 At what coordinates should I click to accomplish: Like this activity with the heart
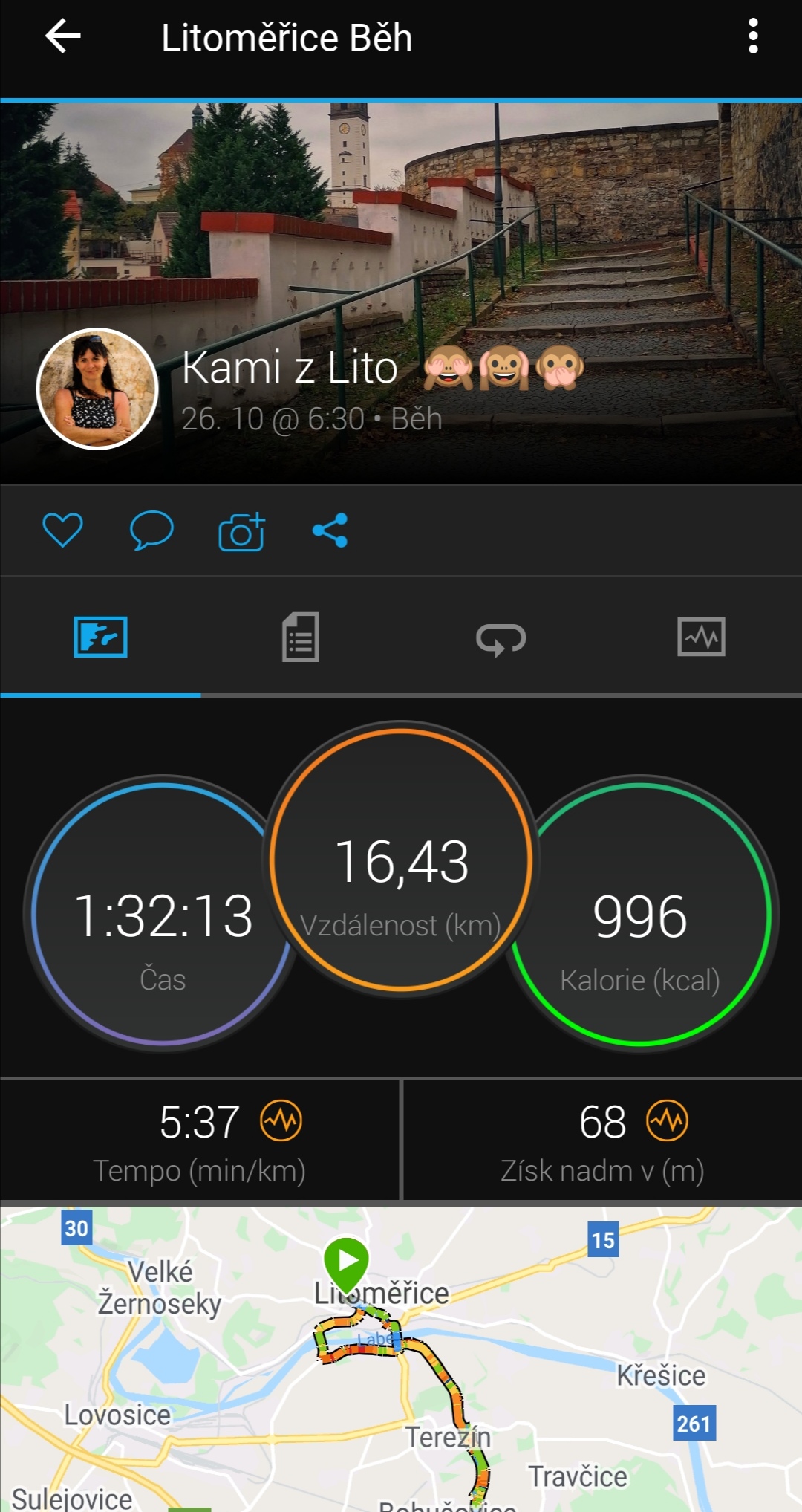(x=62, y=531)
